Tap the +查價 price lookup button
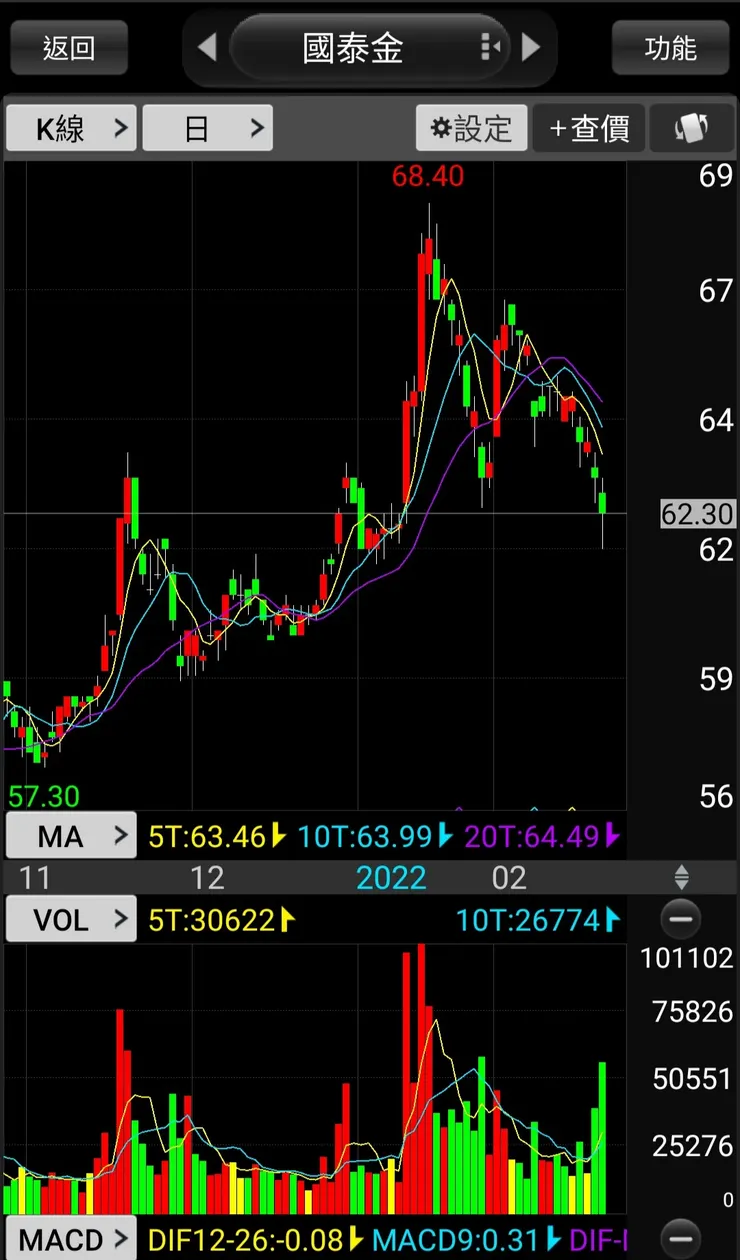740x1260 pixels. tap(589, 129)
